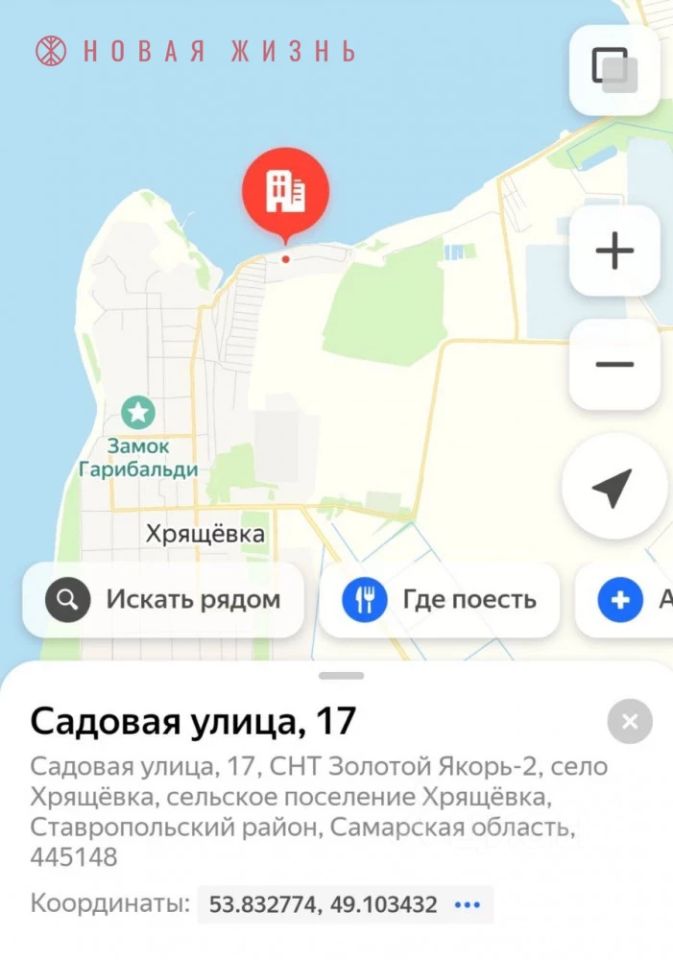Tap the Искать рядом chip

163,600
